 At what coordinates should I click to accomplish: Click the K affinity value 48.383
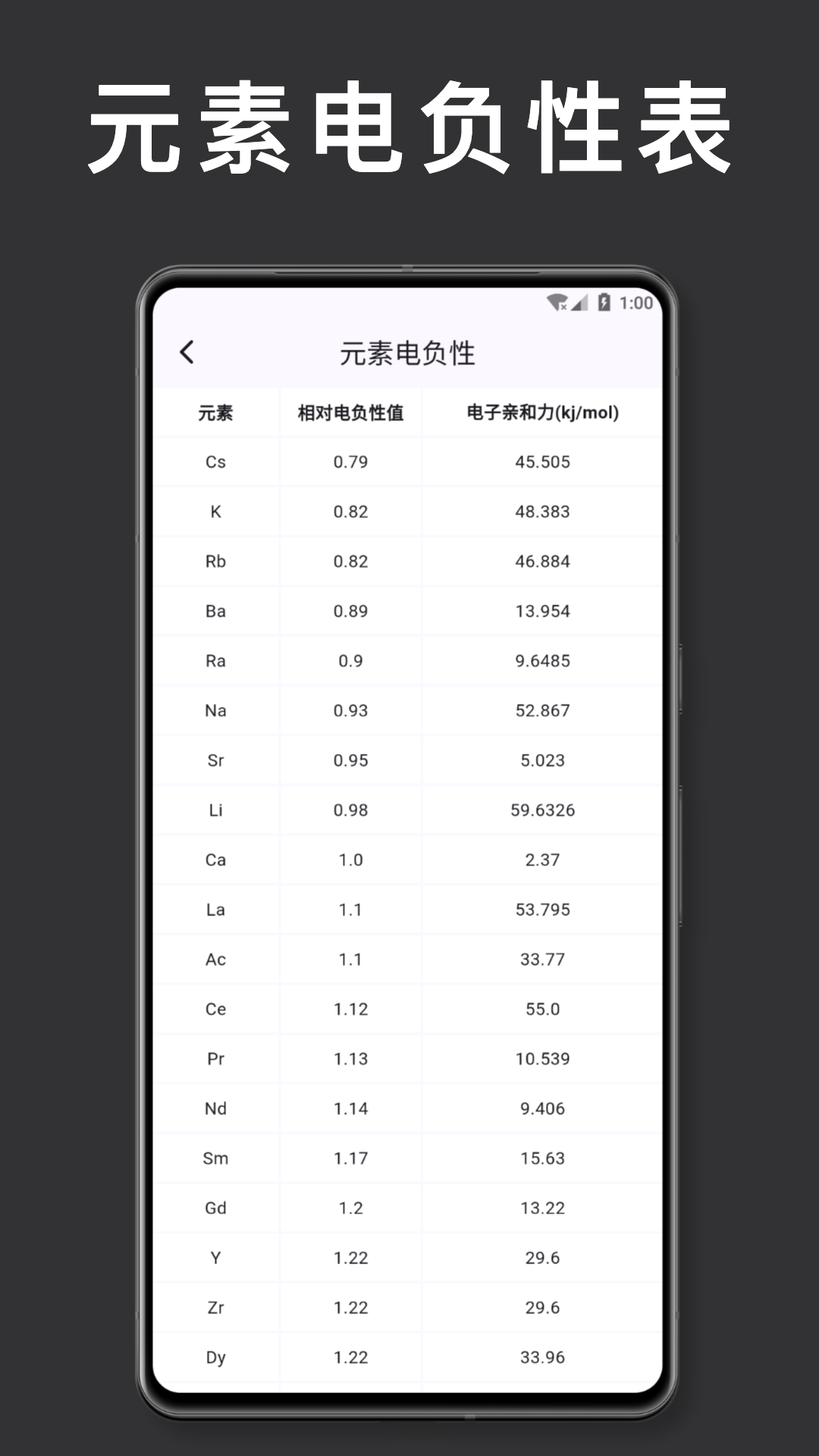click(541, 512)
